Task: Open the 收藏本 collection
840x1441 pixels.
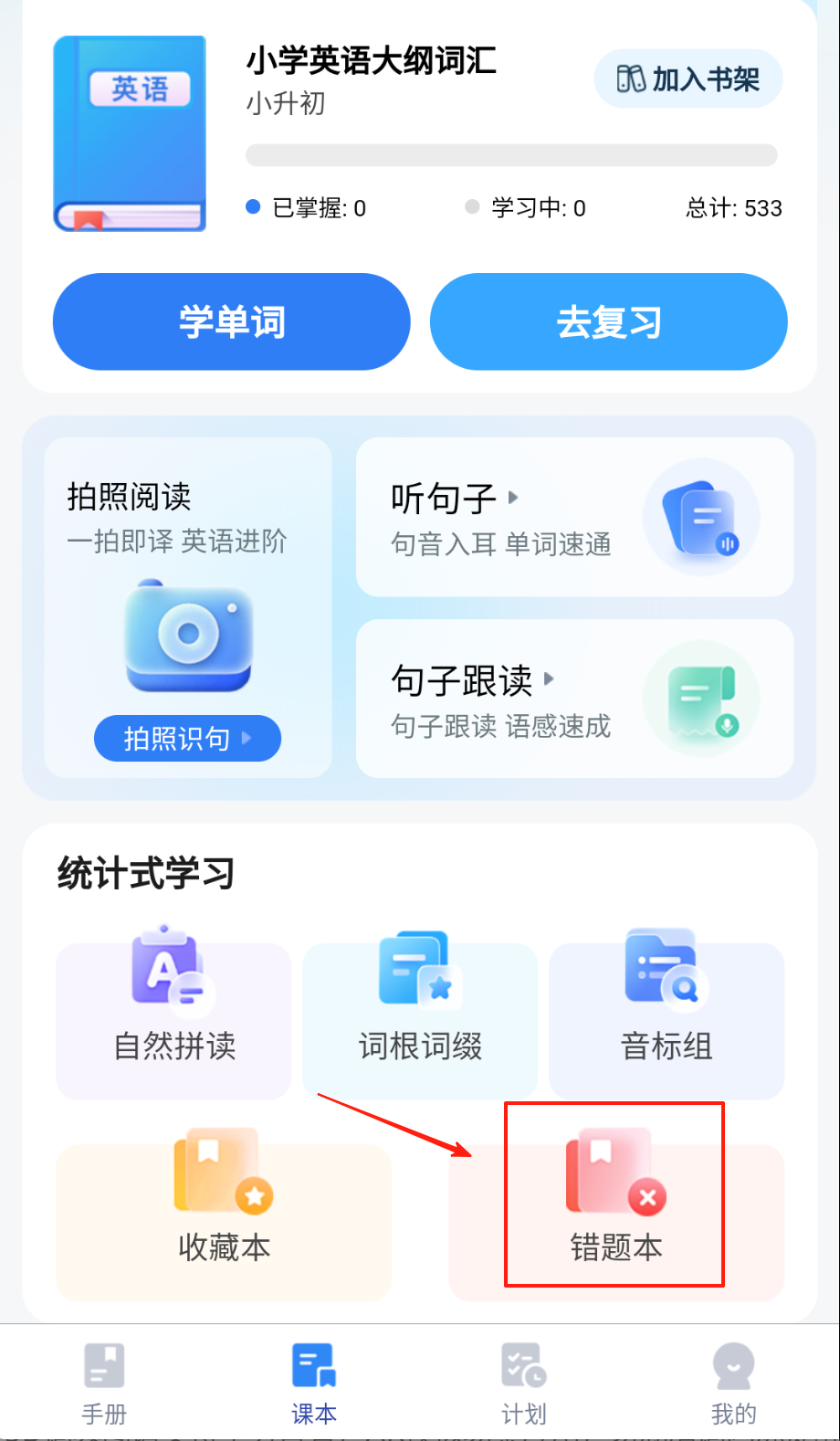Action: coord(224,1219)
